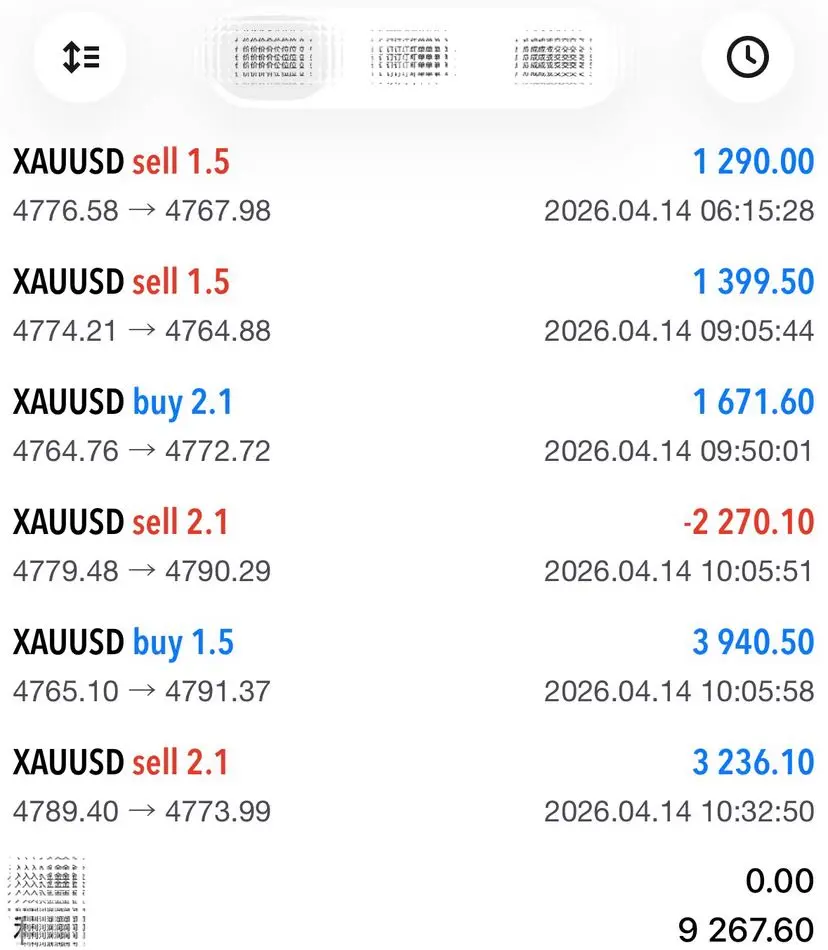
Task: Show details of XAUUSD buy 1.5 trade
Action: [413, 665]
